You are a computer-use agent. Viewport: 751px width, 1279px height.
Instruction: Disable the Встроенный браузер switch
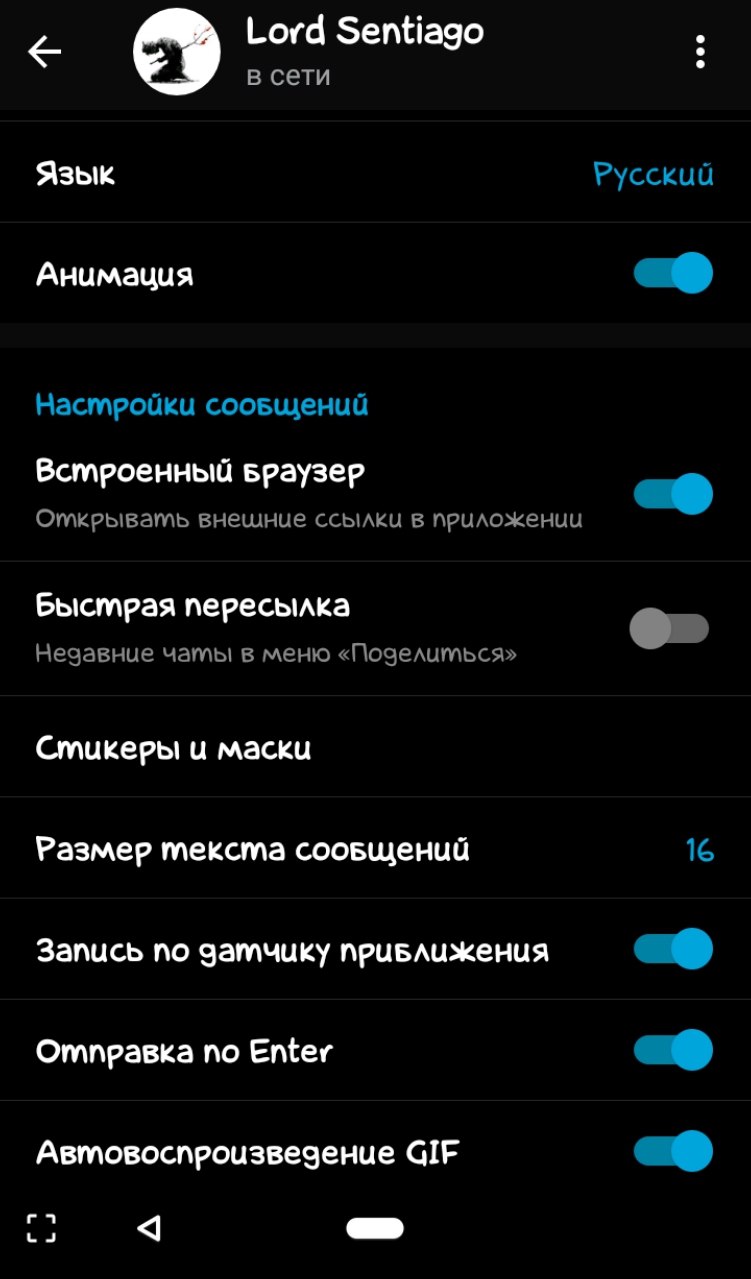click(673, 494)
